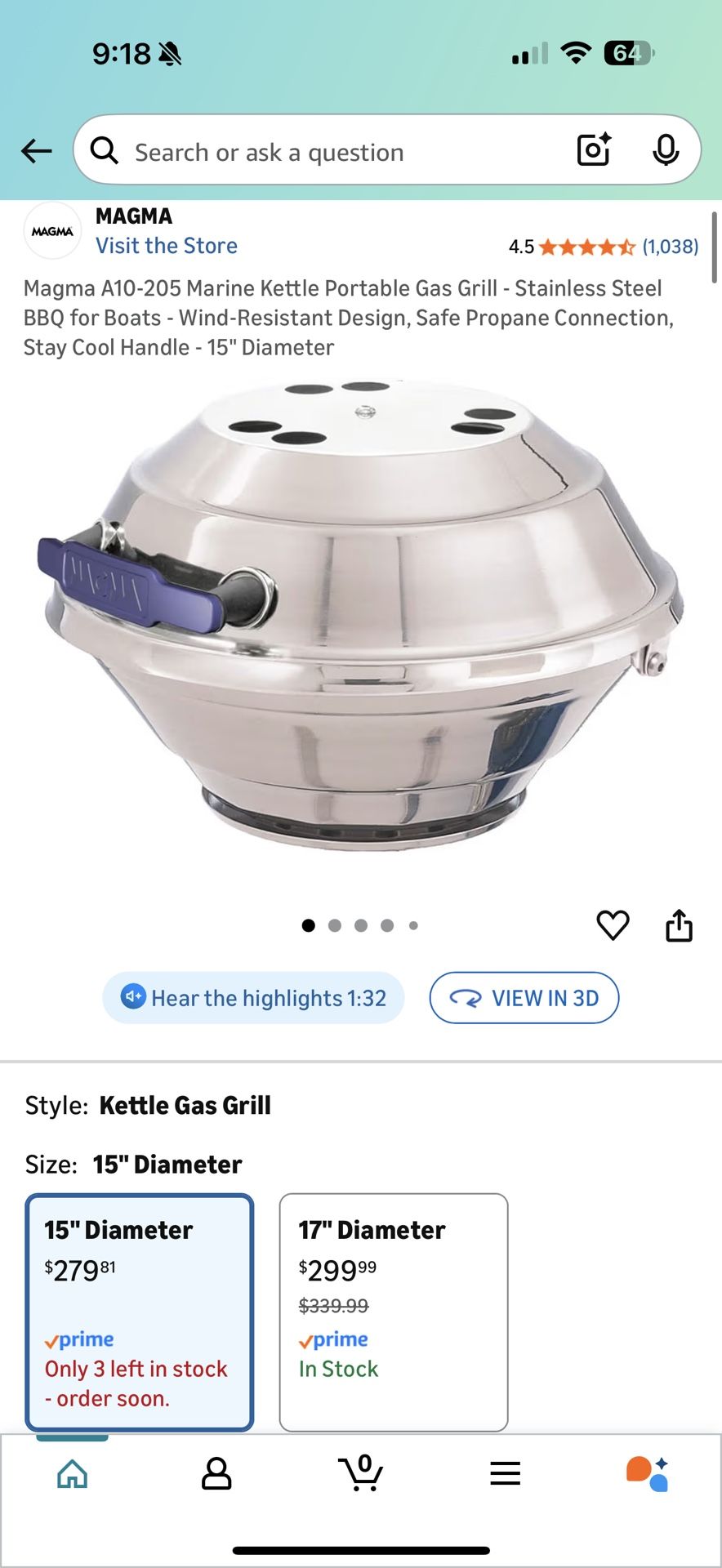Open VIEW IN 3D mode
Viewport: 722px width, 1568px height.
524,997
